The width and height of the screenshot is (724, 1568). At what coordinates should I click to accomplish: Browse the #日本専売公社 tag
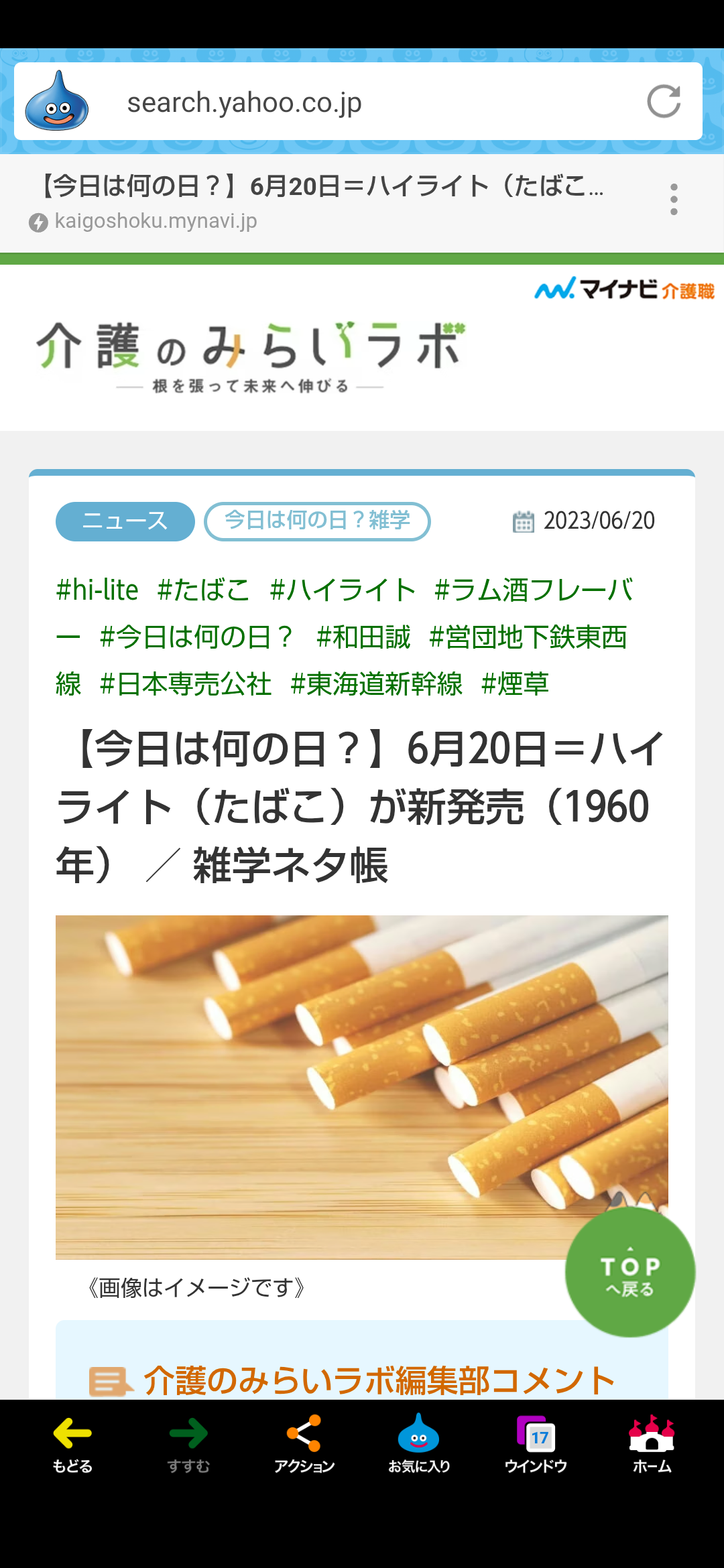tap(186, 684)
